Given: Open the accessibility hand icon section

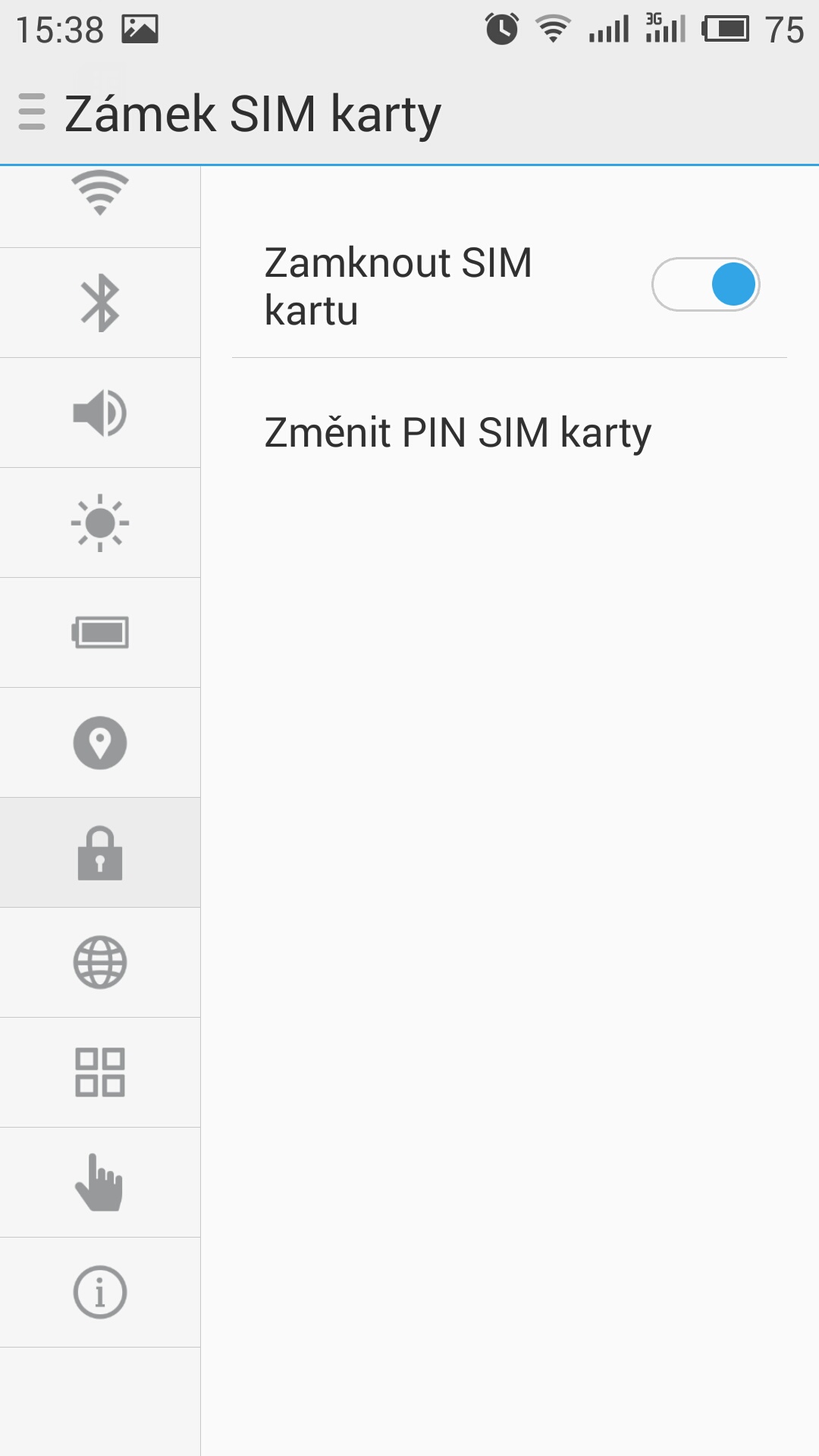Looking at the screenshot, I should pos(100,1182).
